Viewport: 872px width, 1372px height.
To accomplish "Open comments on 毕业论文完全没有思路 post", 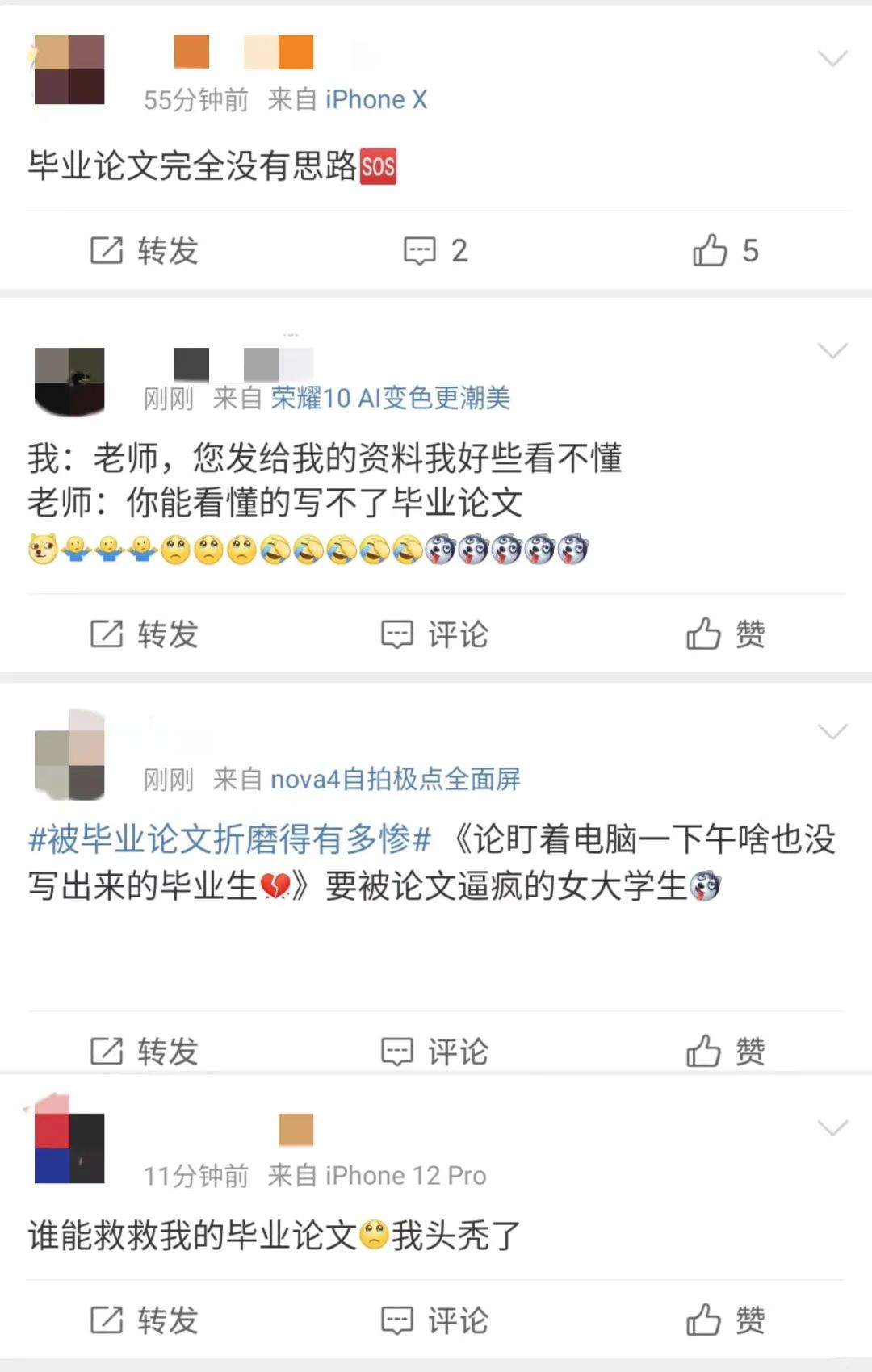I will click(x=435, y=251).
